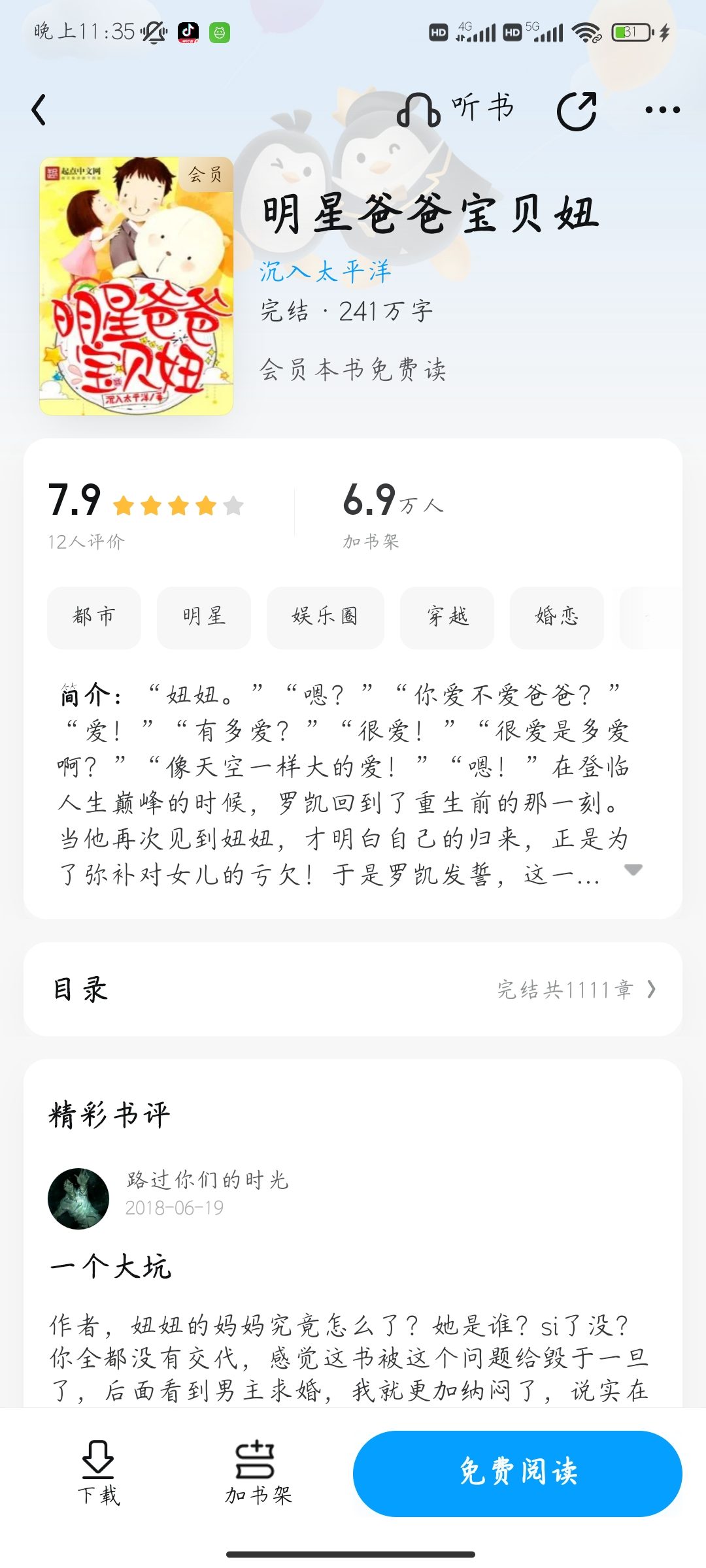Open 听书 audiobook listening
Image resolution: width=706 pixels, height=1568 pixels.
tap(456, 108)
